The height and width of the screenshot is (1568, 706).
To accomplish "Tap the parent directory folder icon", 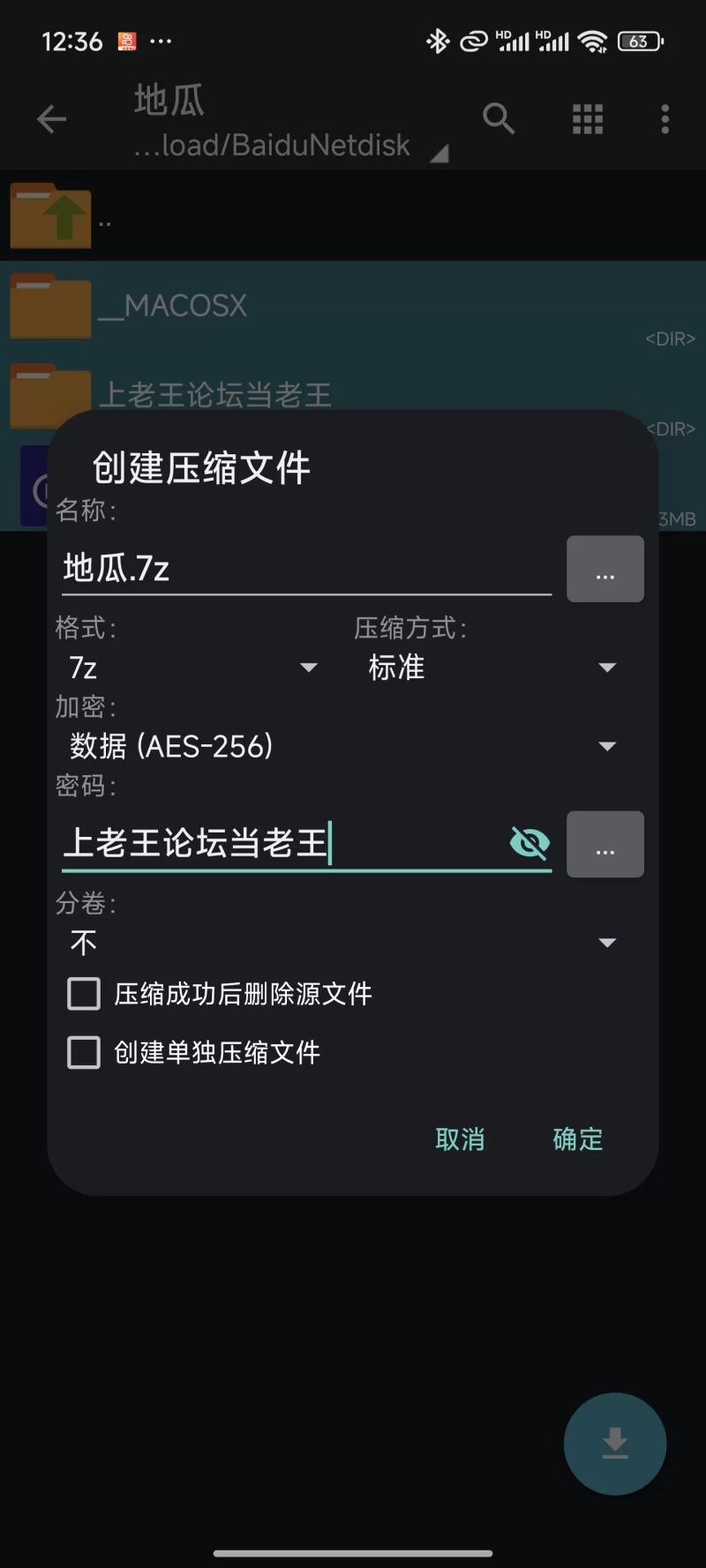I will [x=50, y=216].
